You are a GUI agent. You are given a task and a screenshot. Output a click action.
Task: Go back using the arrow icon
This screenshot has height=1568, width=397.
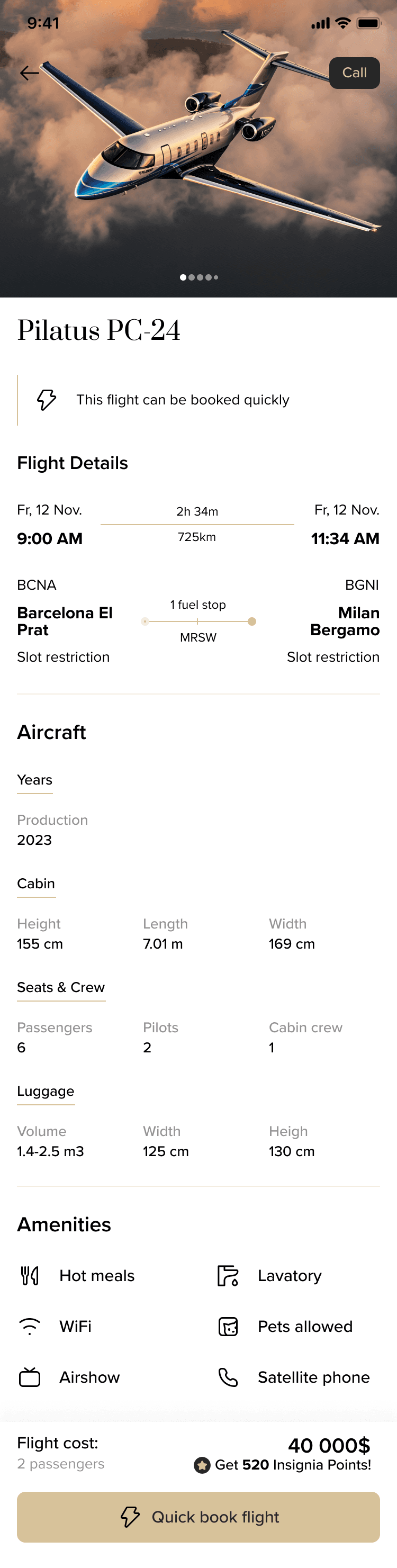(29, 73)
